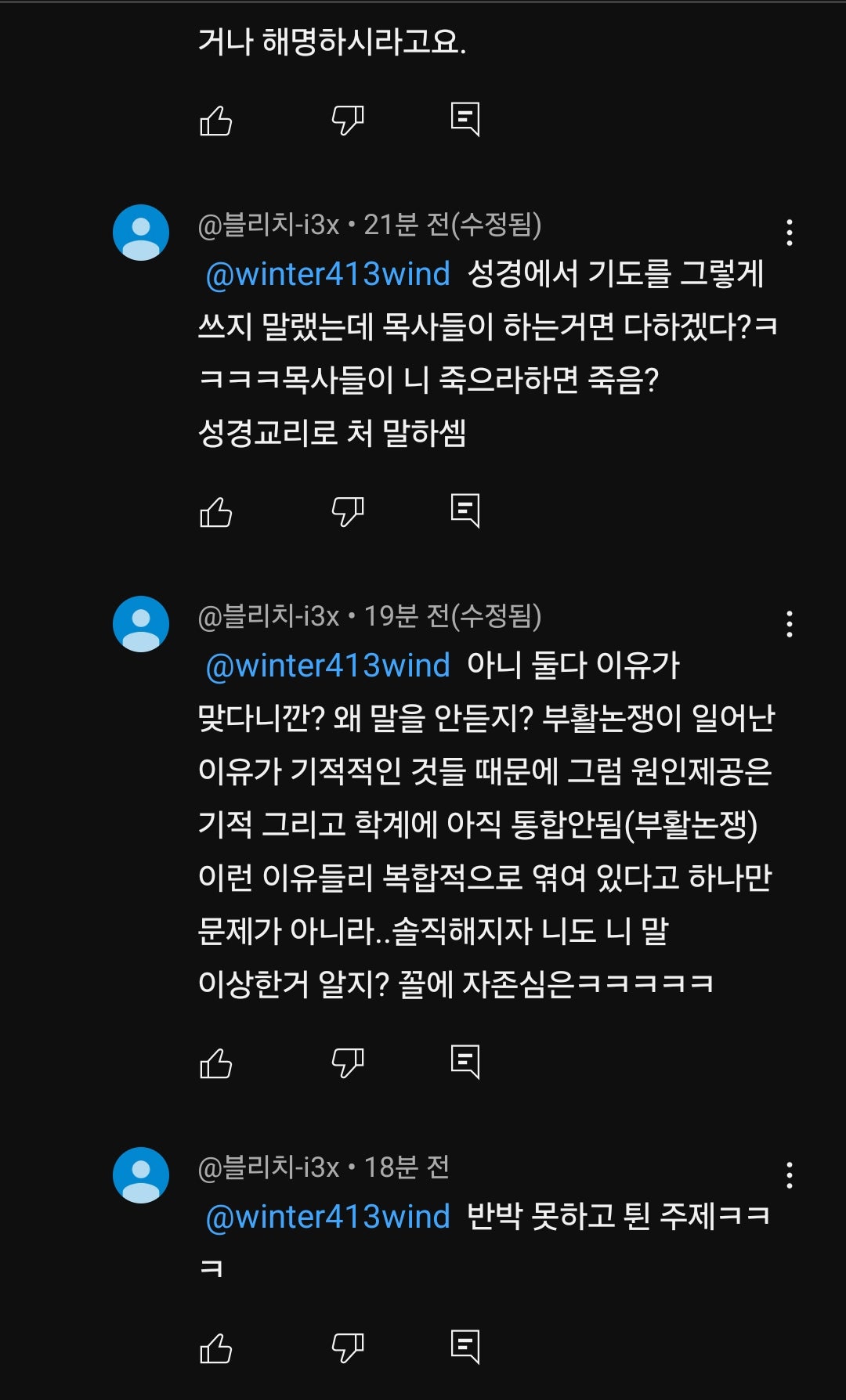Image resolution: width=846 pixels, height=1400 pixels.
Task: Dislike the comment ending with 해명하시라고요
Action: coord(348,121)
